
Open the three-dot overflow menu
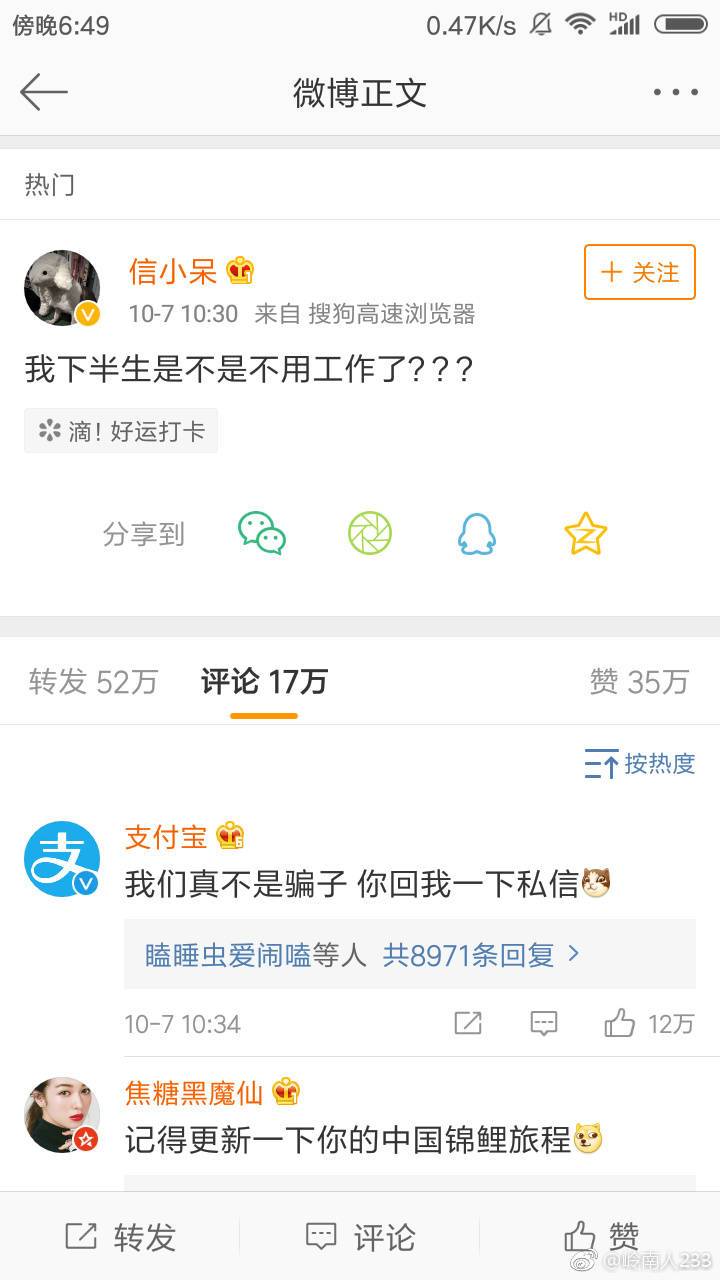(676, 92)
